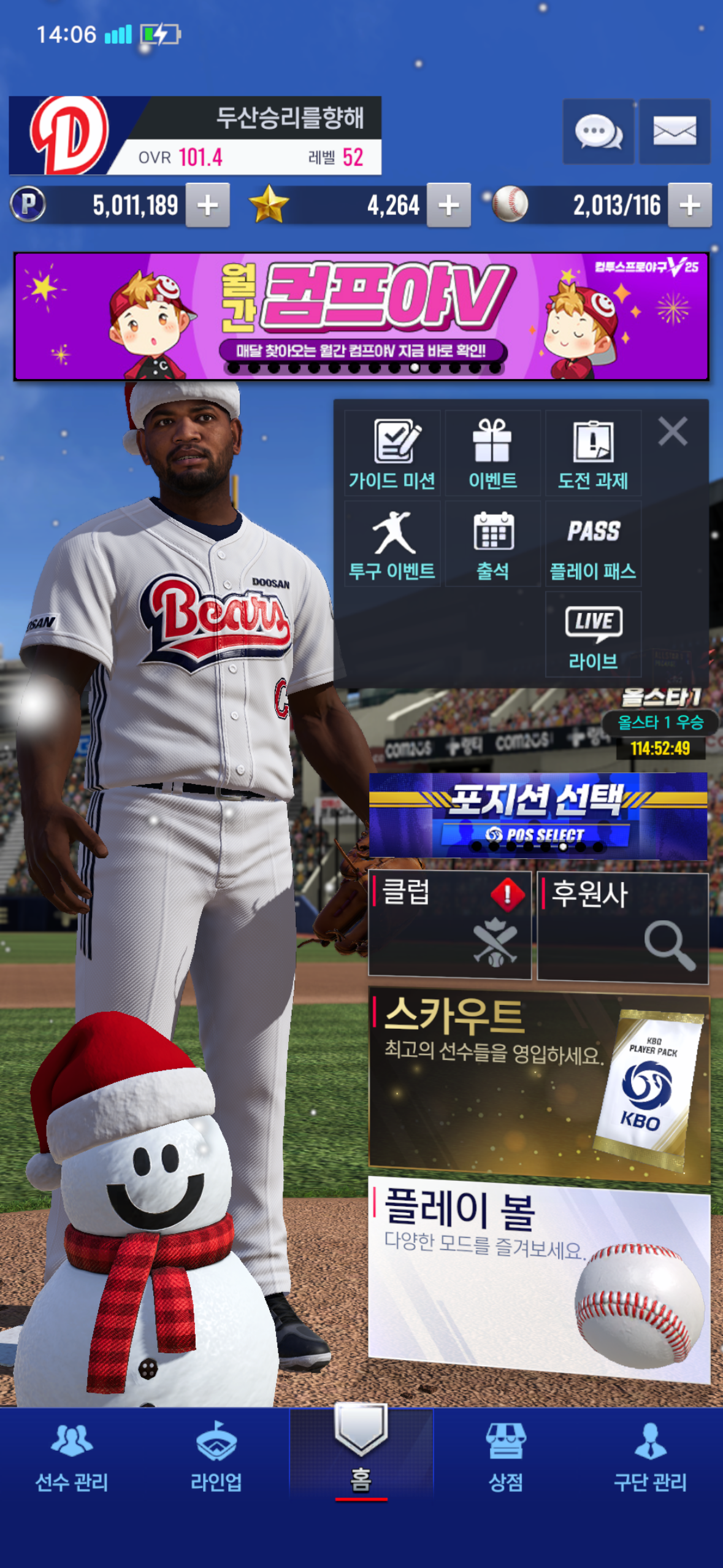Start 플레이 볼 game modes

[538, 1278]
